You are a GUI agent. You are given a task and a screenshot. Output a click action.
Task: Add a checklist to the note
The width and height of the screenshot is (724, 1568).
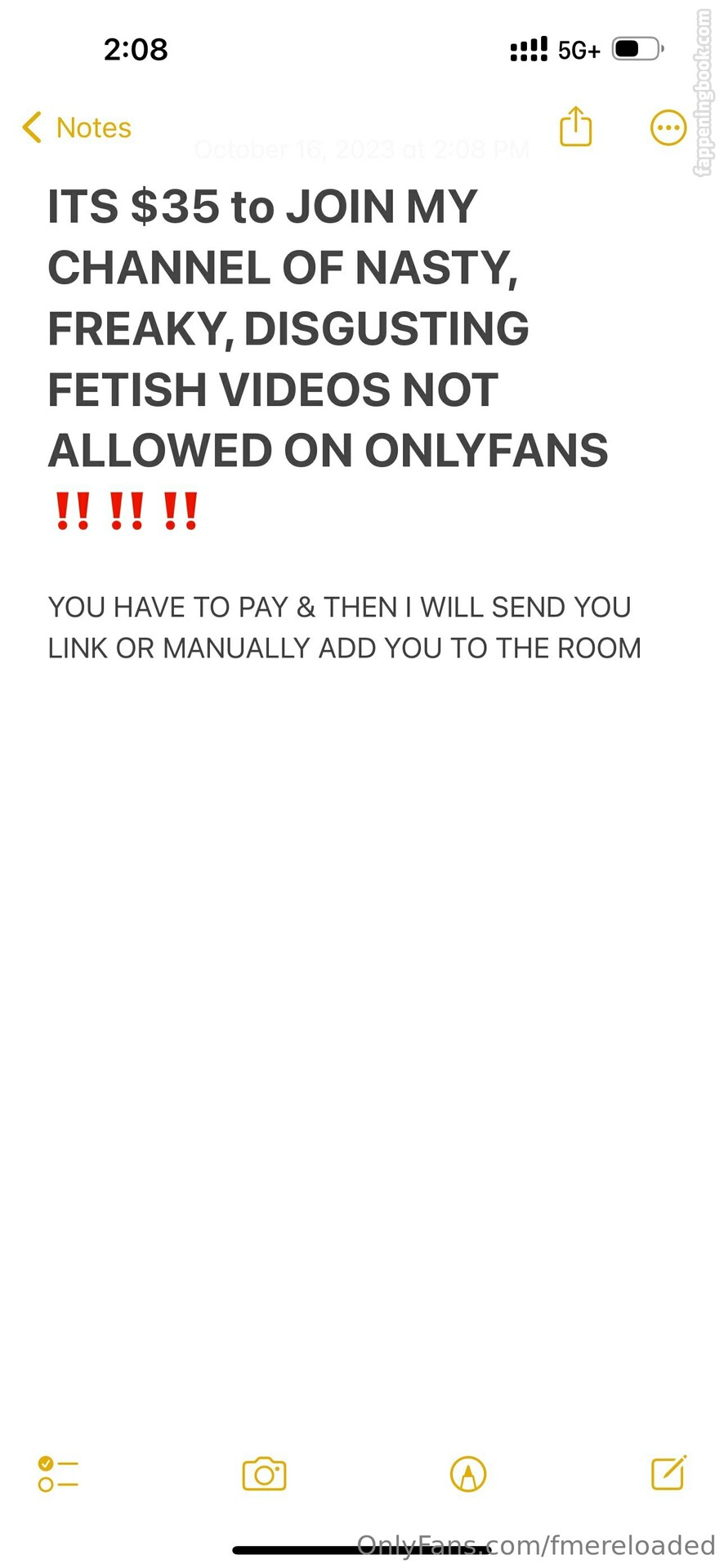(58, 1474)
